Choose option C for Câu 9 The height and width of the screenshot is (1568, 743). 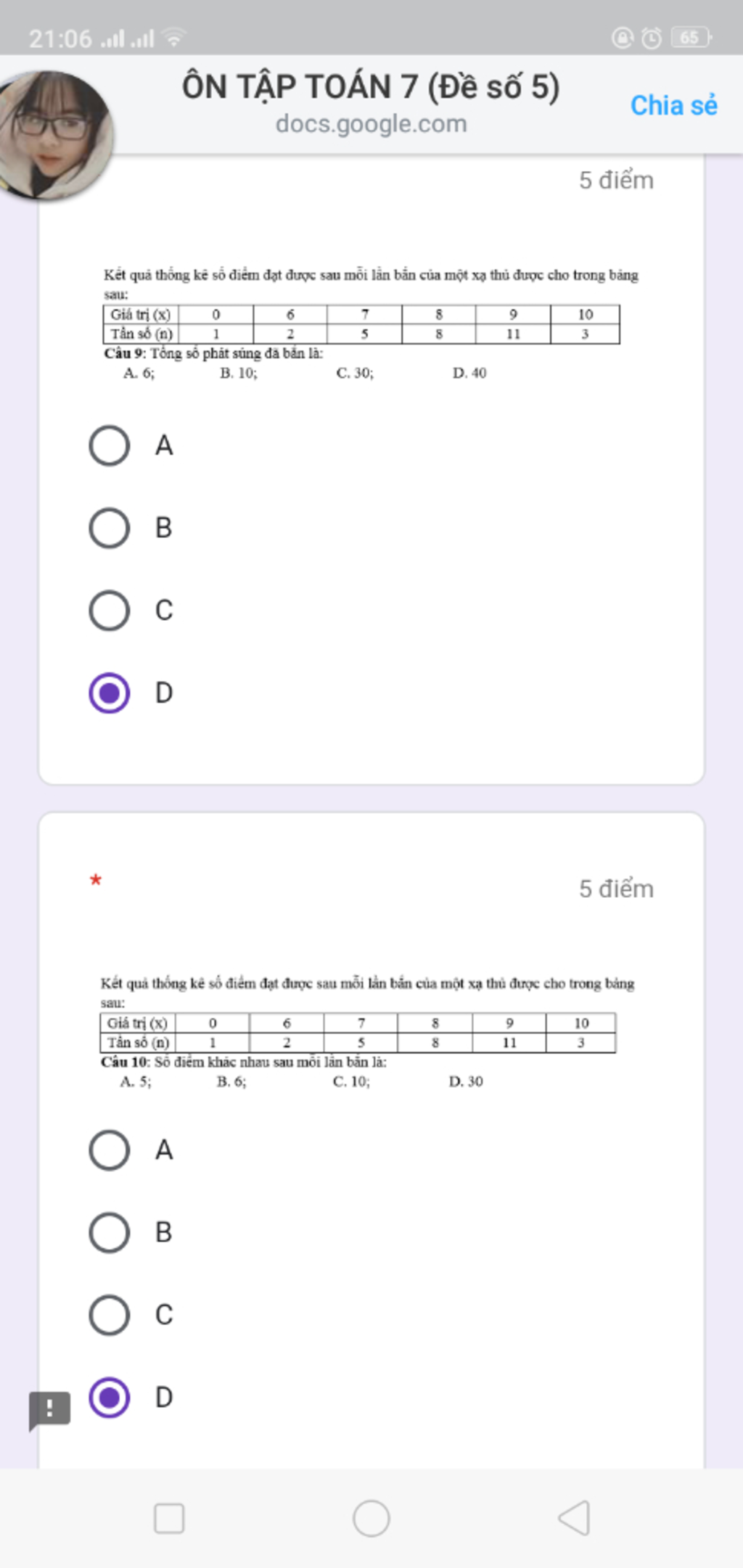coord(110,610)
